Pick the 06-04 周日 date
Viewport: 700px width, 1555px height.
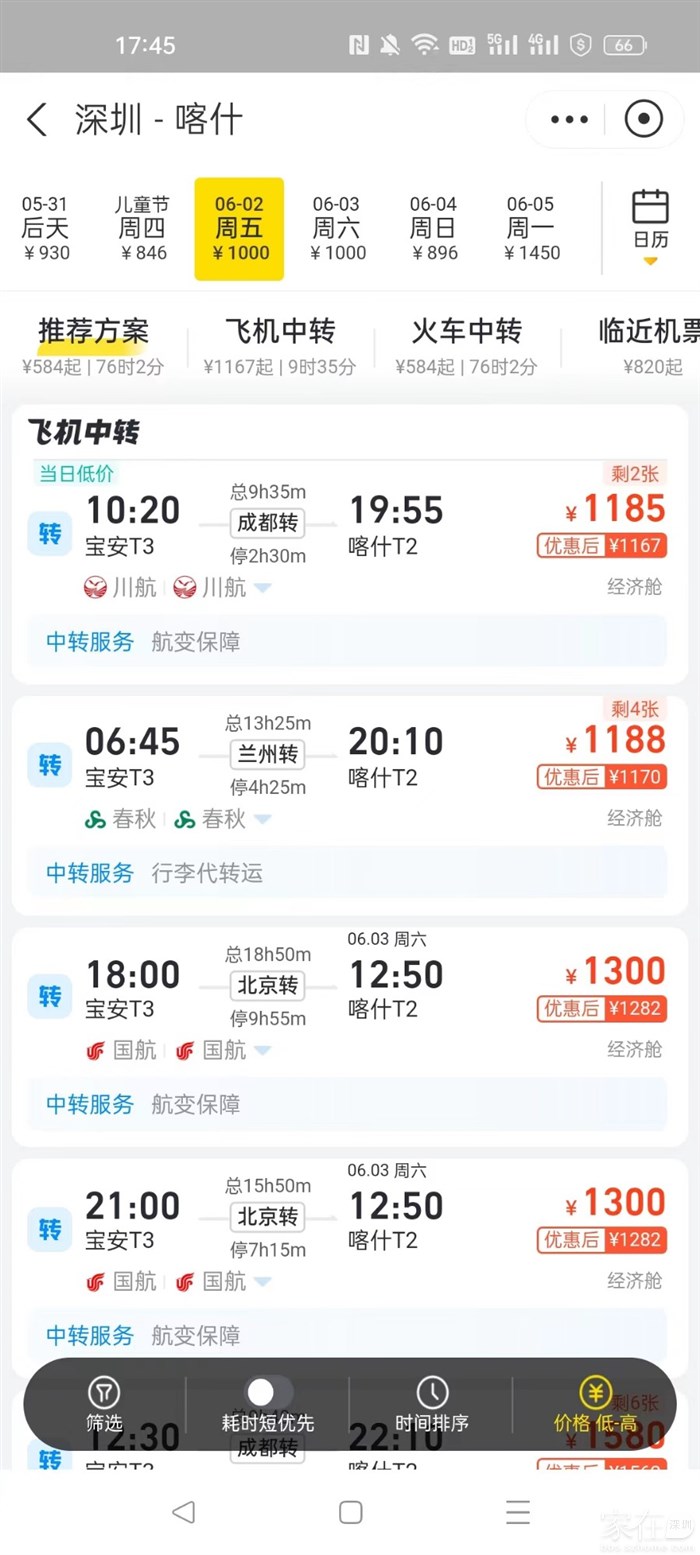(x=433, y=229)
